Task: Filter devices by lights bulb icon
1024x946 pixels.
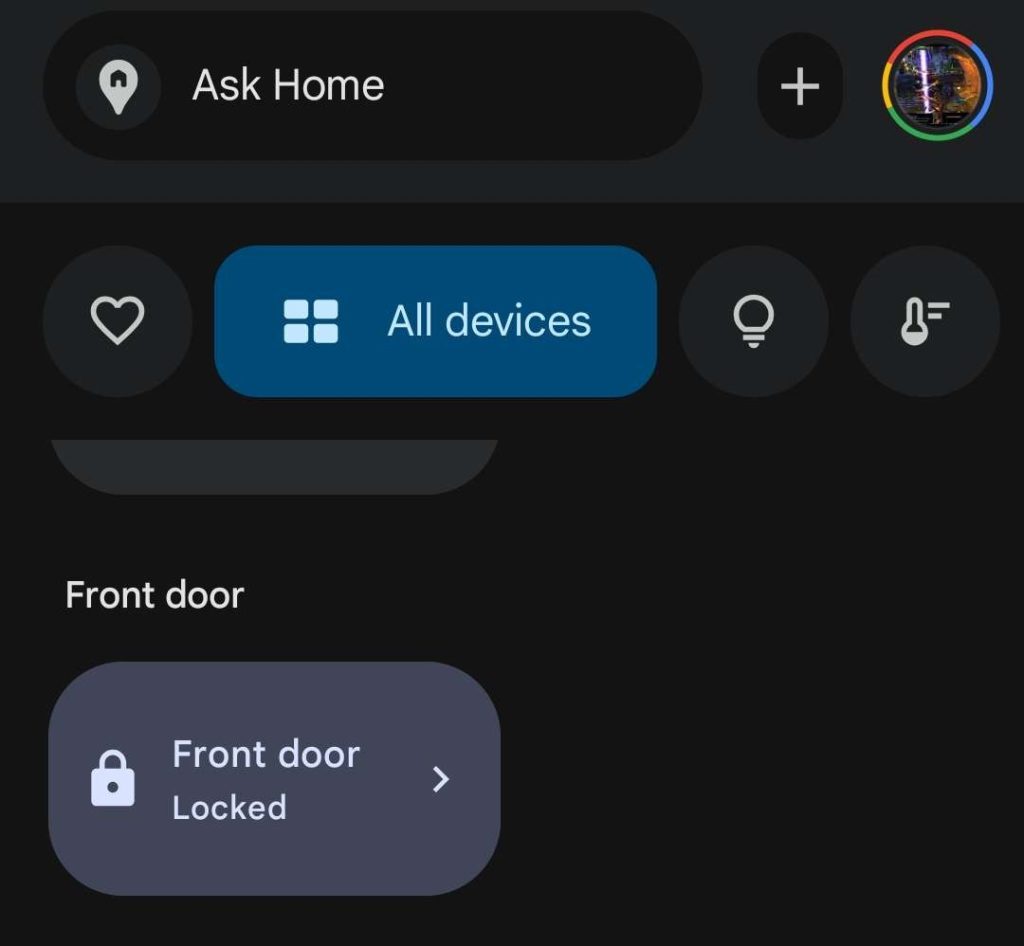Action: click(x=753, y=321)
